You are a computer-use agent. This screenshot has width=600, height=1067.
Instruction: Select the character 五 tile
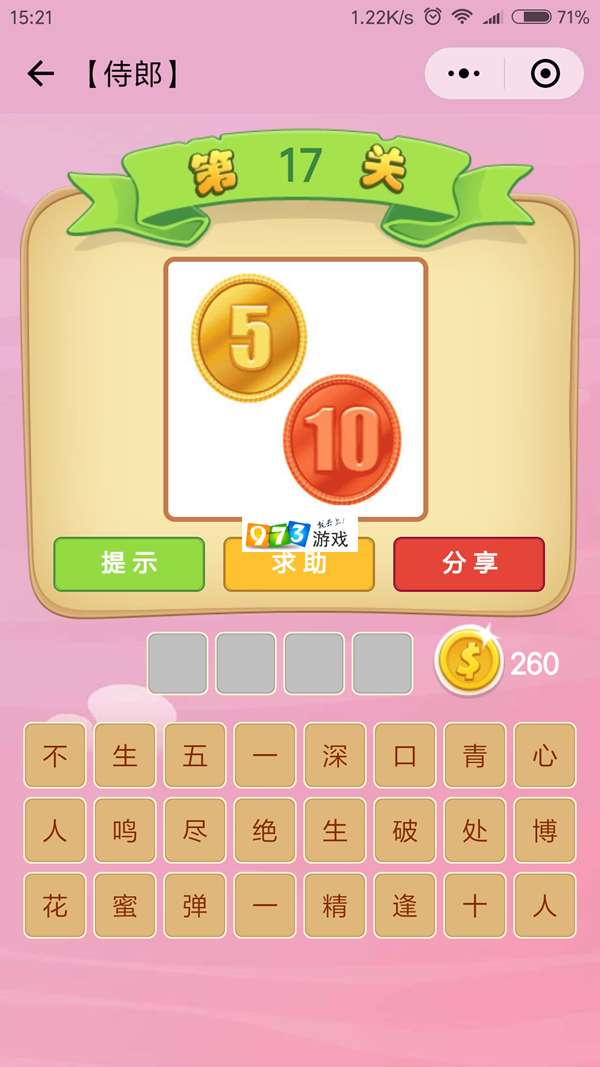click(x=195, y=755)
